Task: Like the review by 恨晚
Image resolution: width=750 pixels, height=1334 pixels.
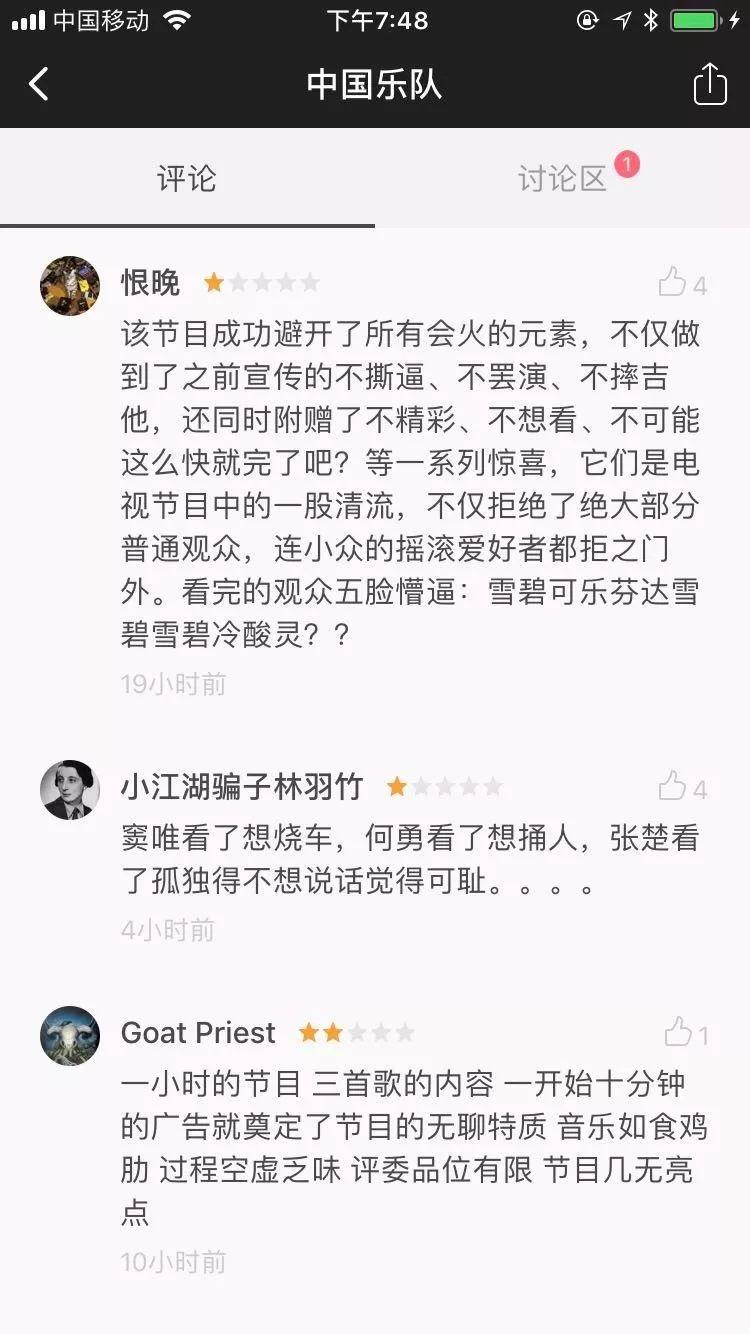Action: tap(673, 283)
